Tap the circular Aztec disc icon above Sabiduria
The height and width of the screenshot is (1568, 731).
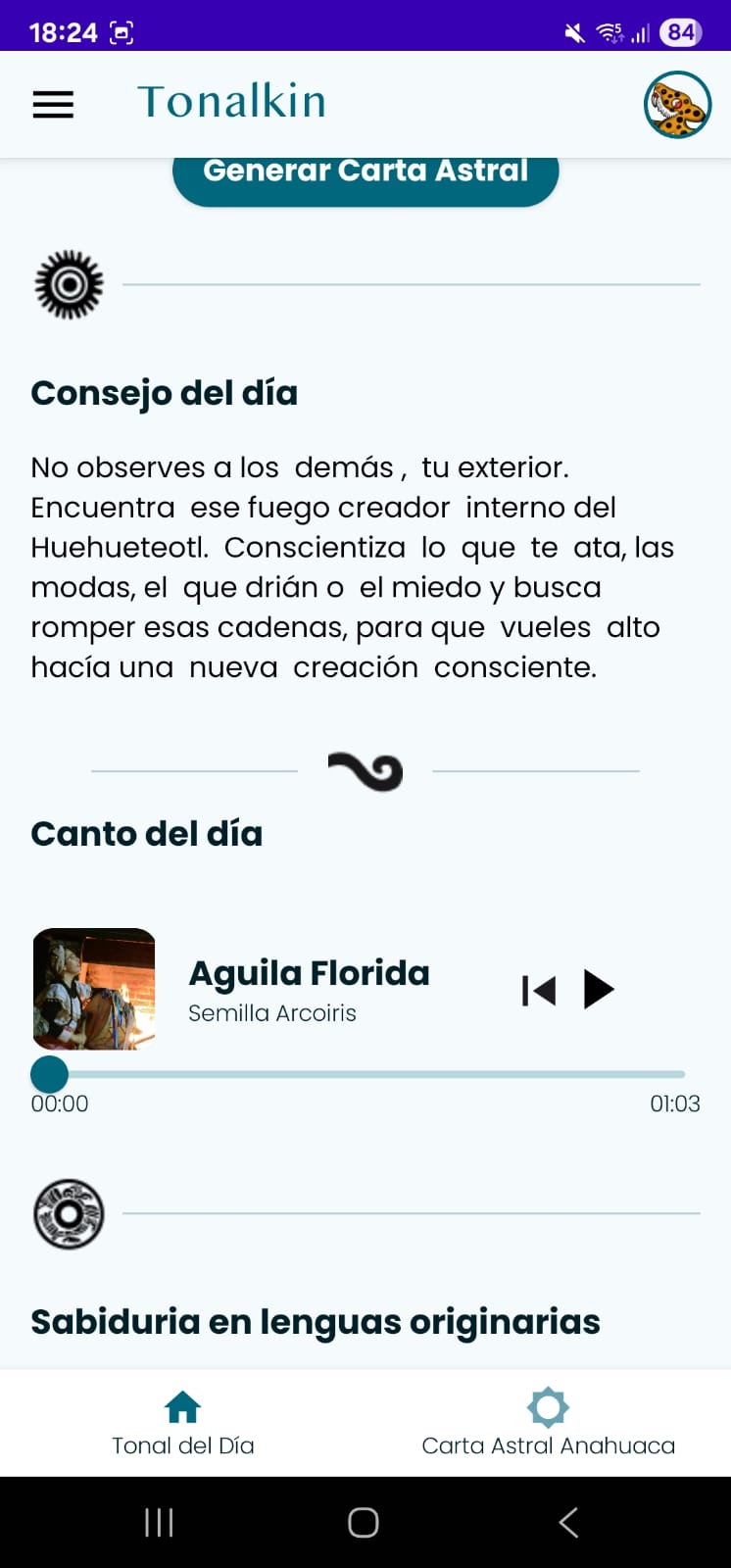[x=68, y=1213]
